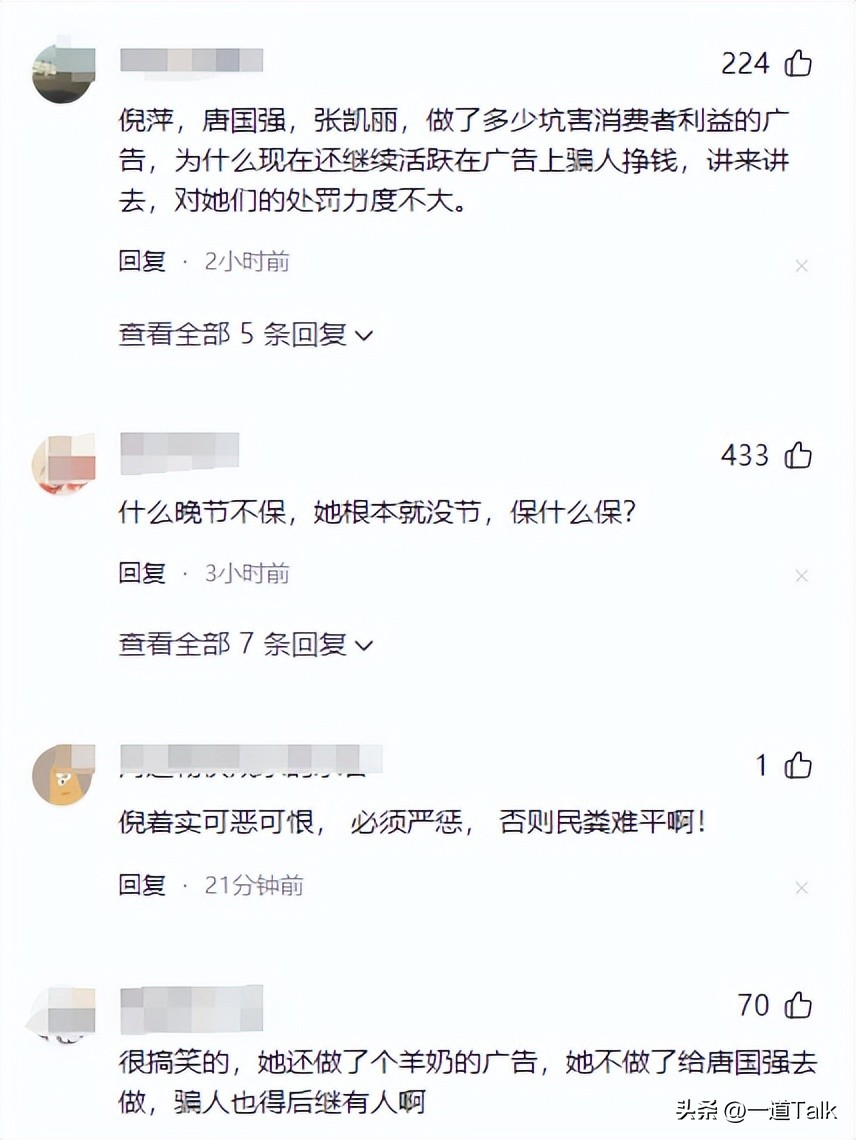This screenshot has height=1140, width=856.
Task: Open avatar of the 倪着实可恶可恨 commenter
Action: pos(63,775)
